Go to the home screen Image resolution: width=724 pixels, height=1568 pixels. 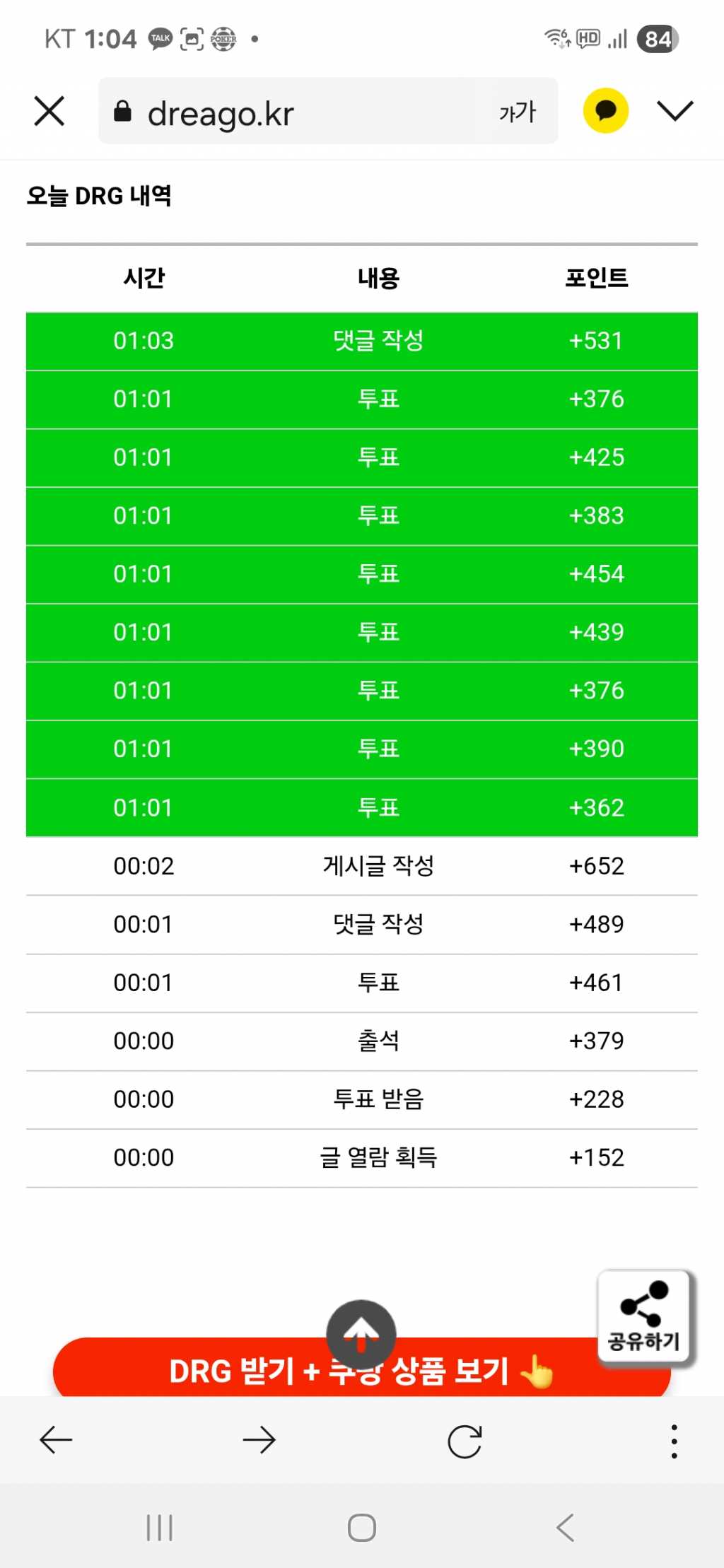[361, 1528]
